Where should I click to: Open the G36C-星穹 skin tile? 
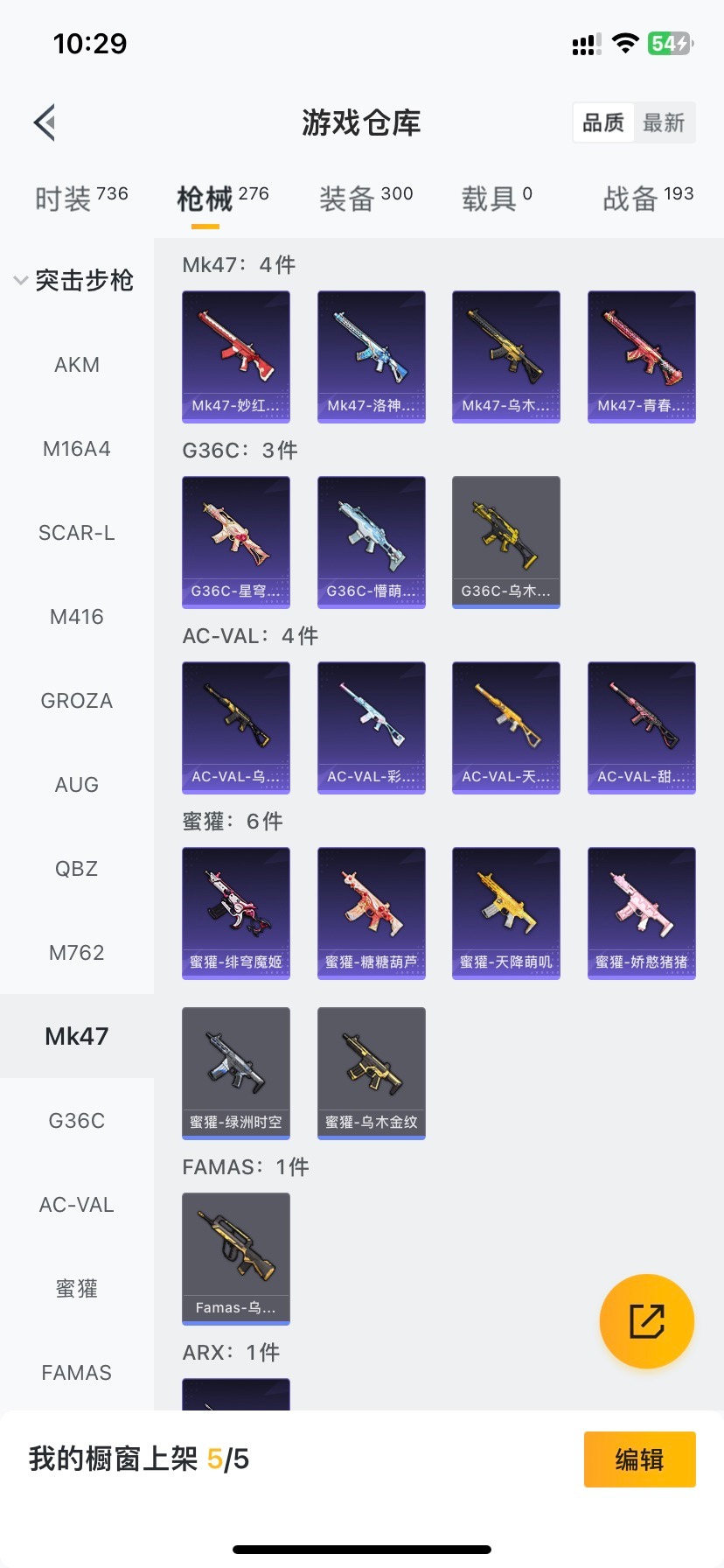[236, 542]
